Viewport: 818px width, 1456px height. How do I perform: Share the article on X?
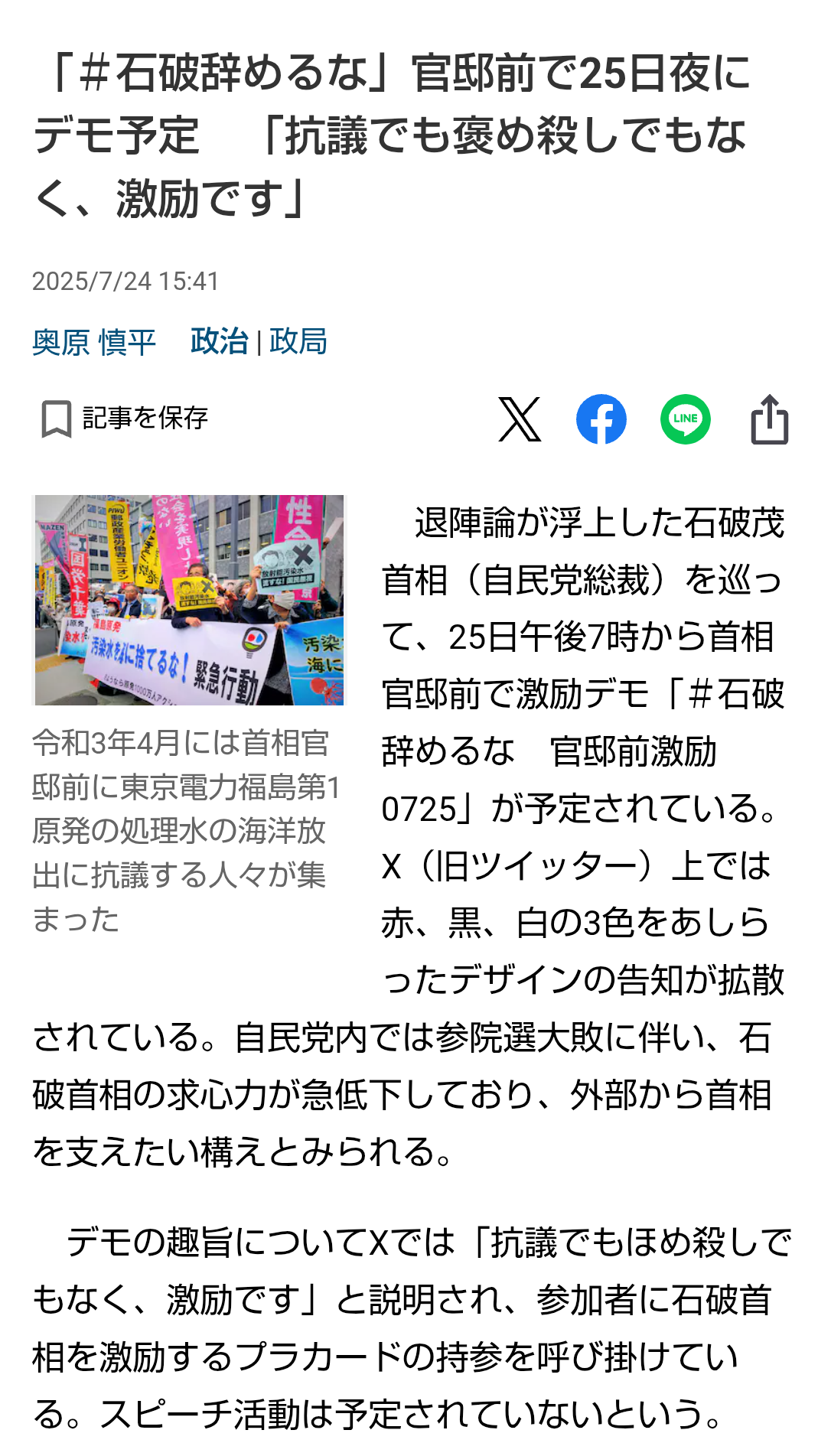(x=520, y=419)
